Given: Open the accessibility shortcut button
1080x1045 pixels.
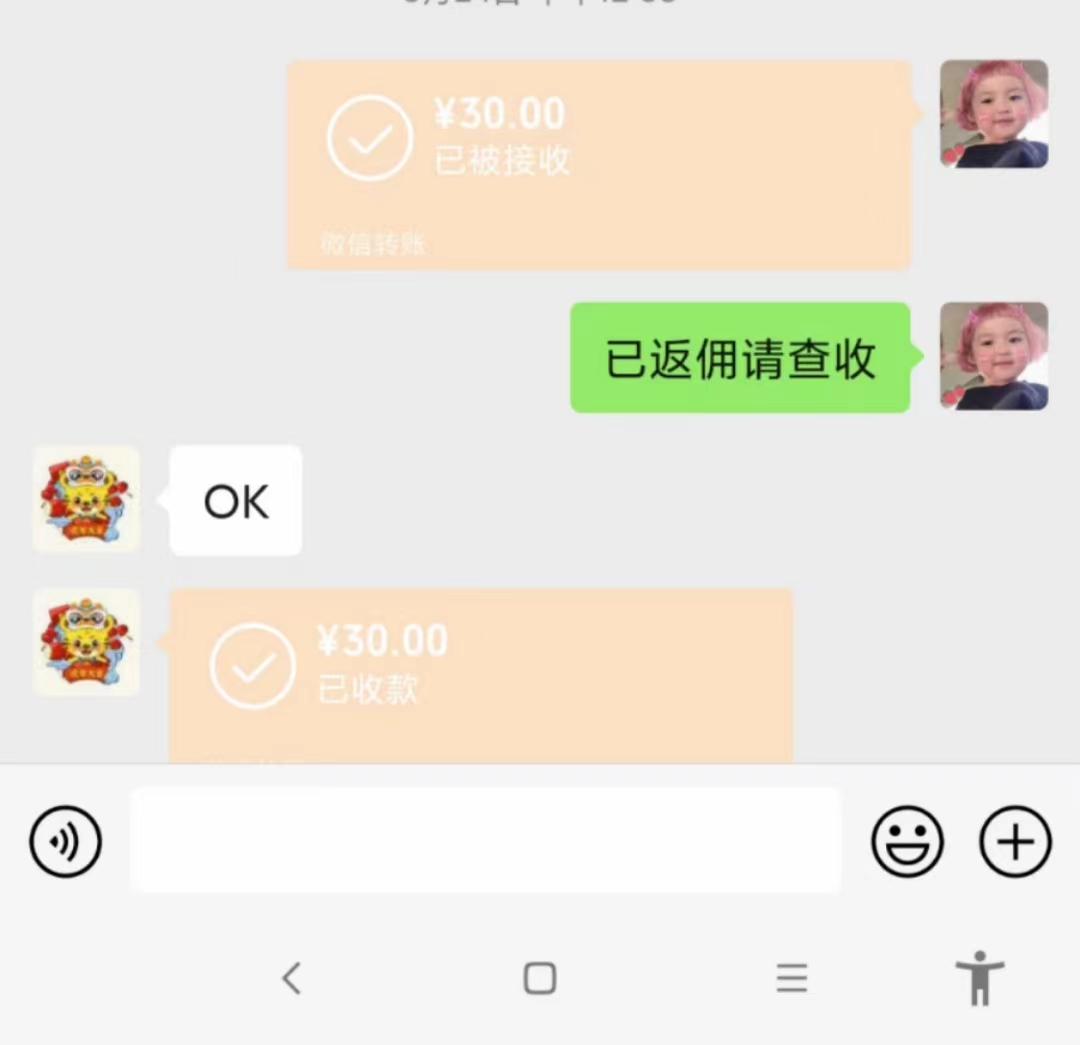Looking at the screenshot, I should point(979,978).
